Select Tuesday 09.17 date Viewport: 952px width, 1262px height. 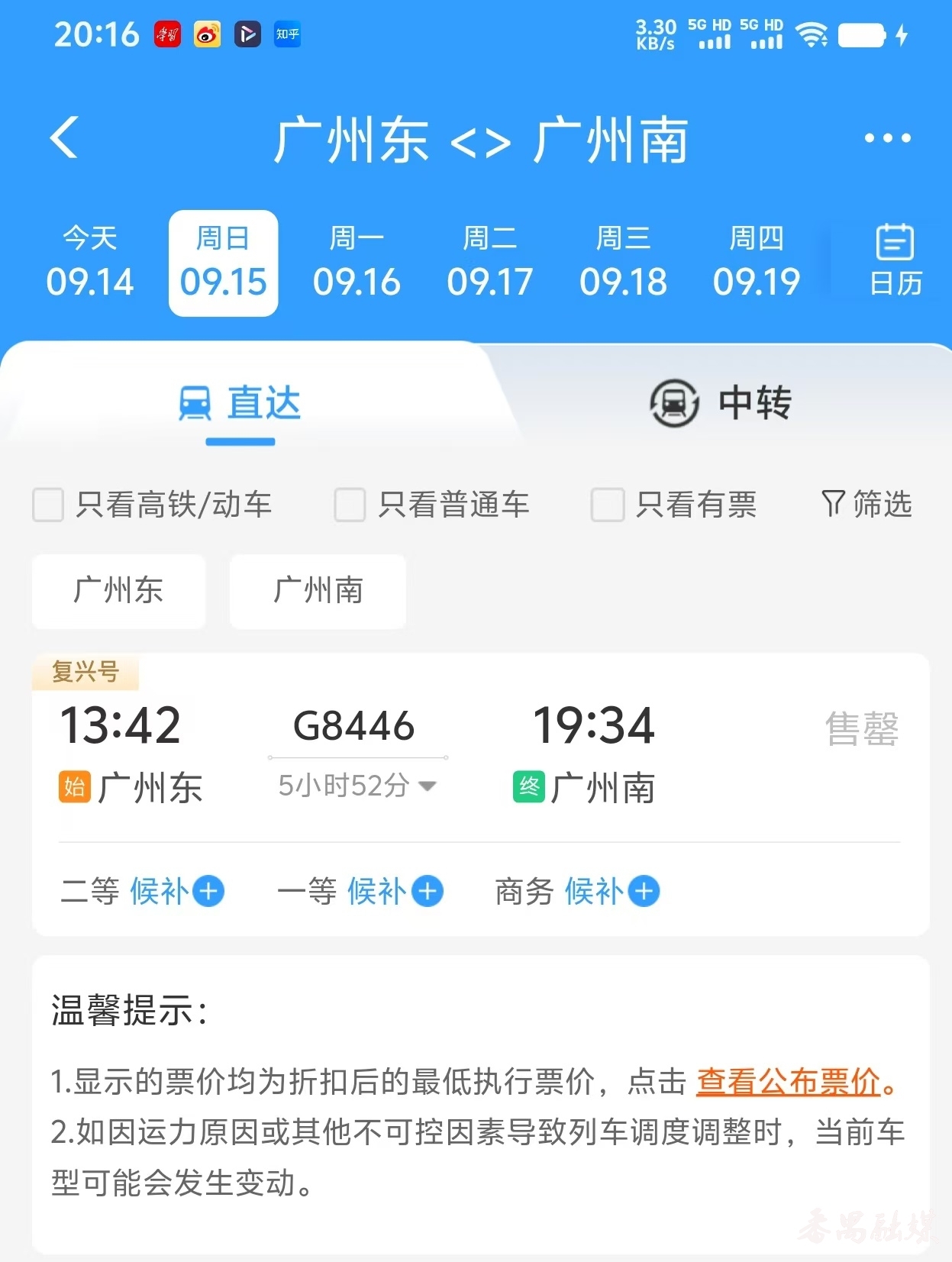coord(489,263)
